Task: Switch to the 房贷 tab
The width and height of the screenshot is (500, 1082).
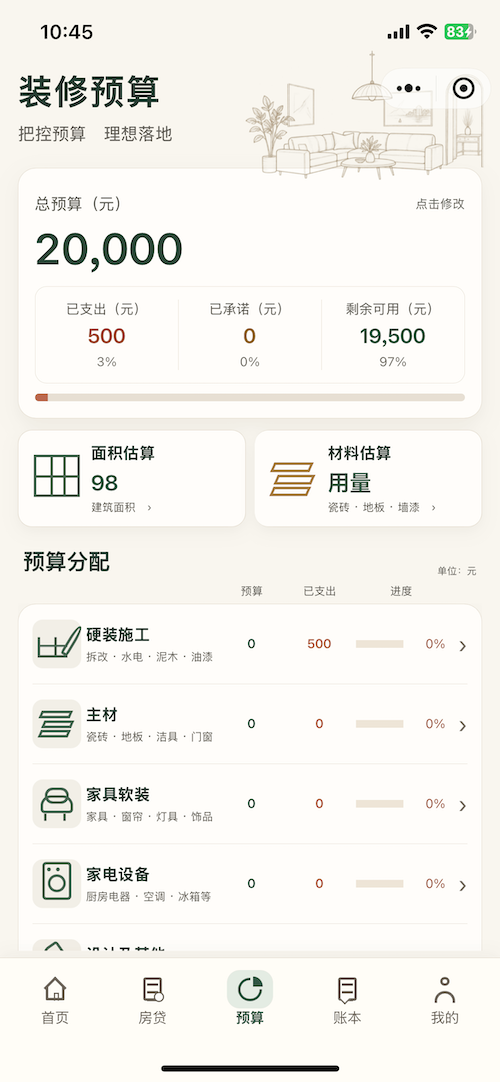Action: click(x=152, y=1000)
